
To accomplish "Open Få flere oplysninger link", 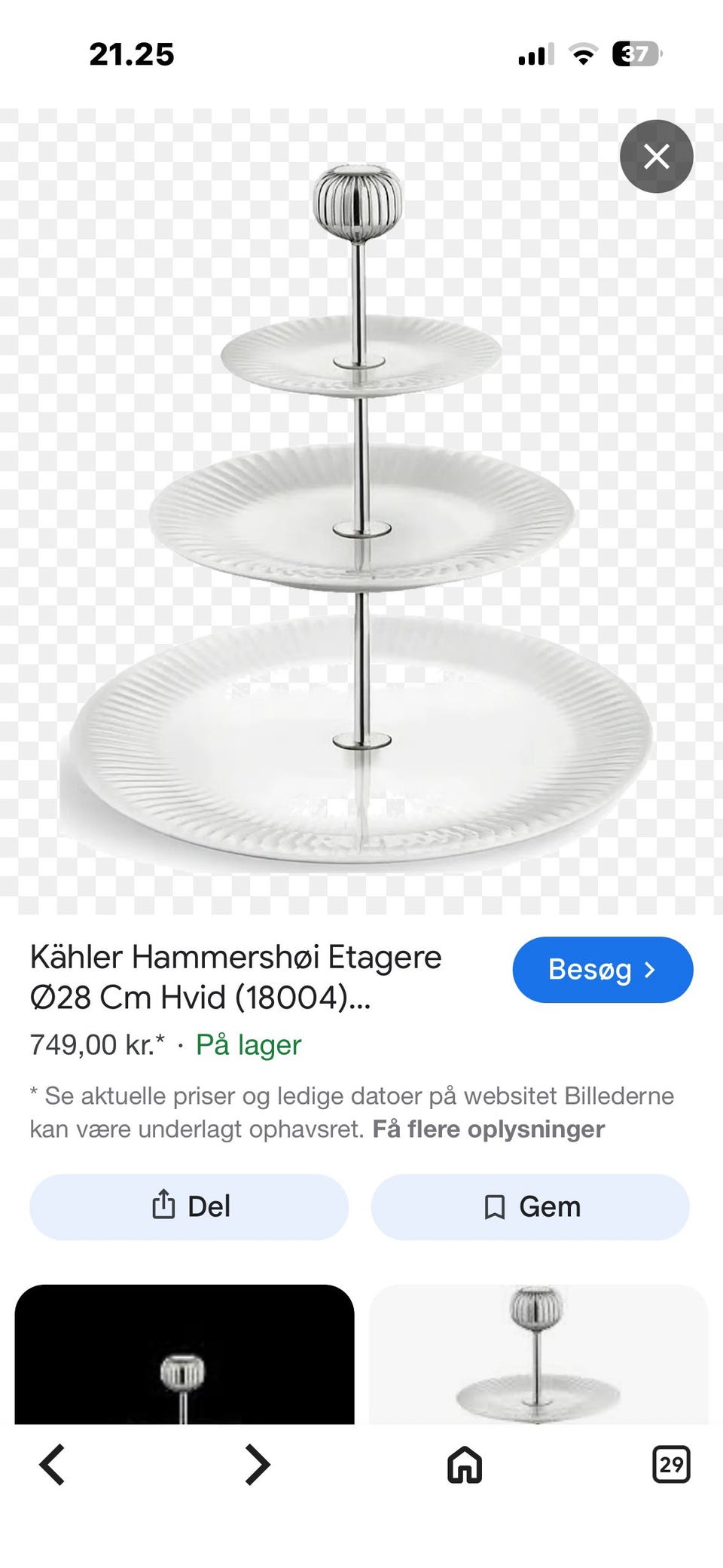I will (489, 1128).
